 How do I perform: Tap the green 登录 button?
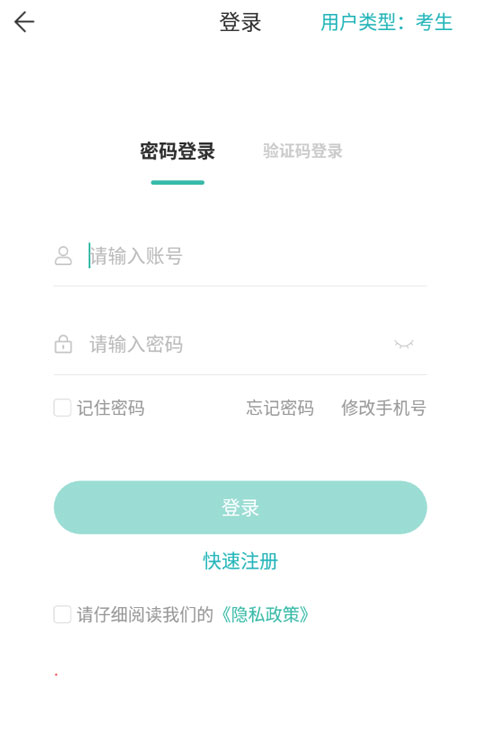tap(240, 508)
